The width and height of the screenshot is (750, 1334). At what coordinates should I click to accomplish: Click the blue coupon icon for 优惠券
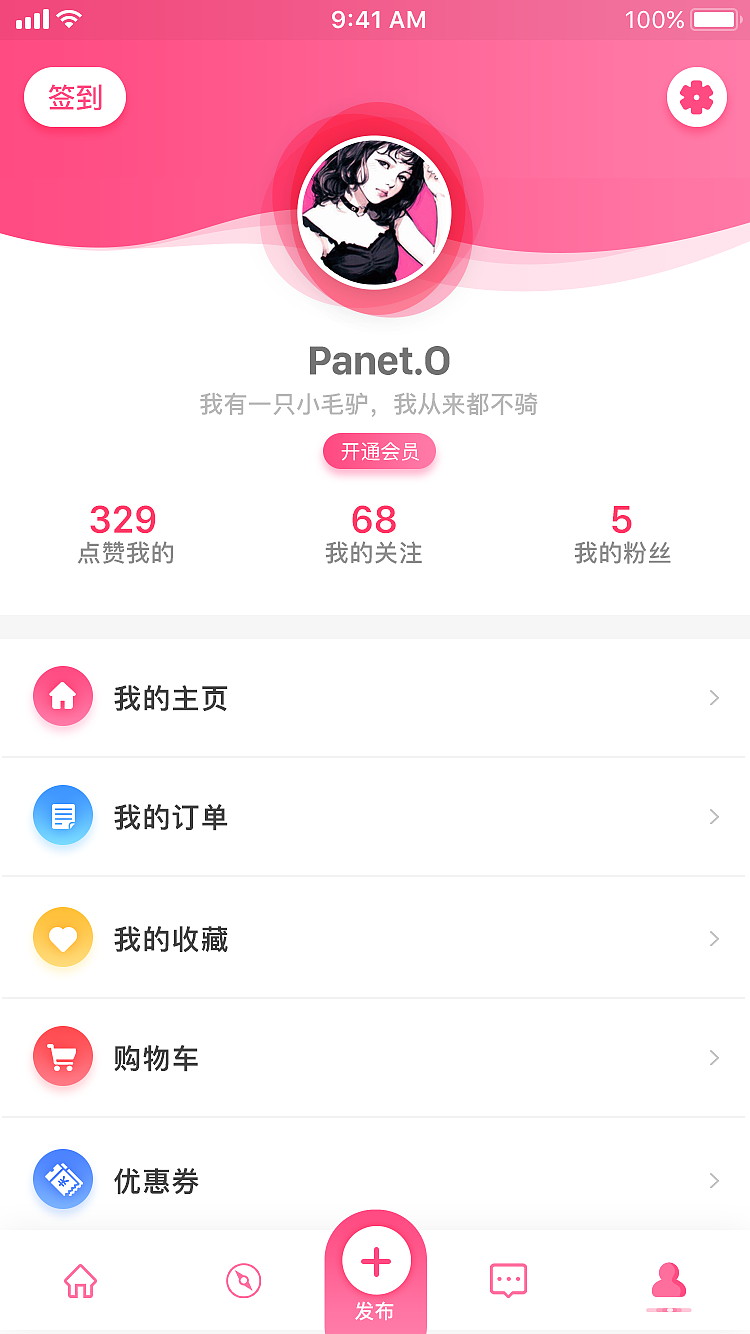62,1179
